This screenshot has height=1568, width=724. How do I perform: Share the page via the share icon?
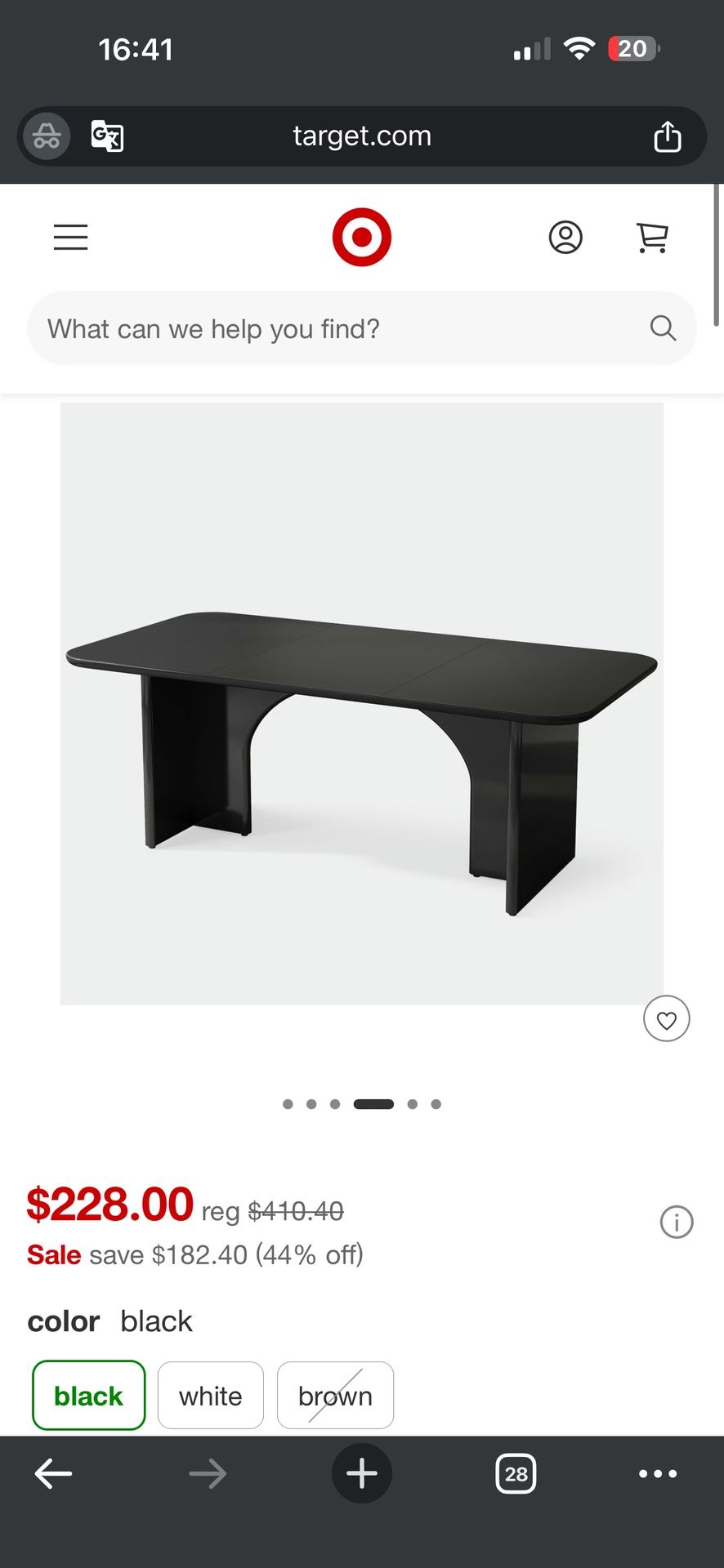point(668,136)
